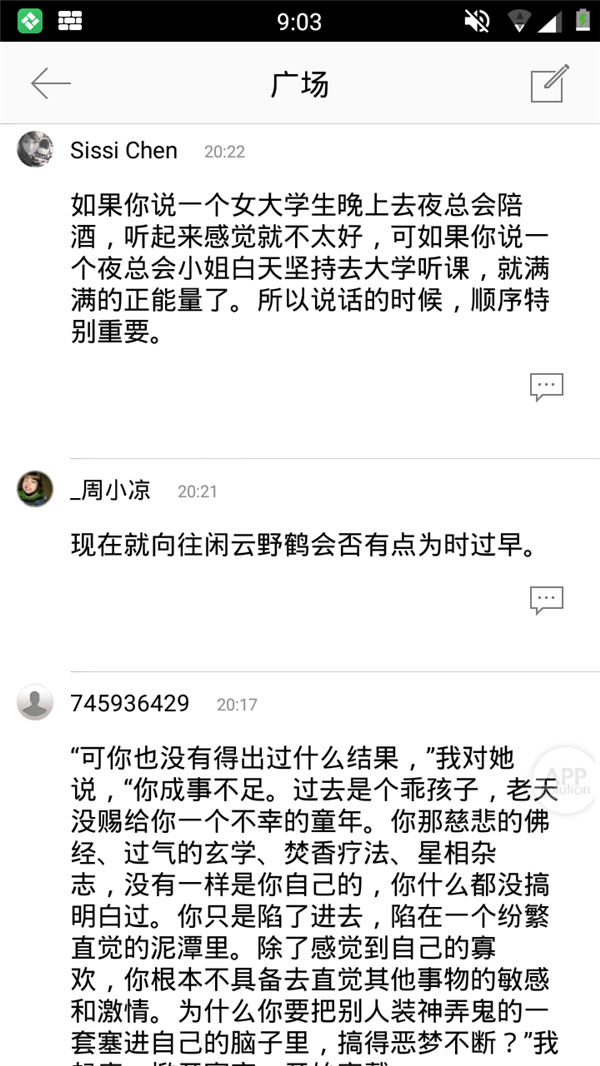This screenshot has width=600, height=1066.
Task: Open Sissi Chen's profile avatar
Action: [35, 150]
